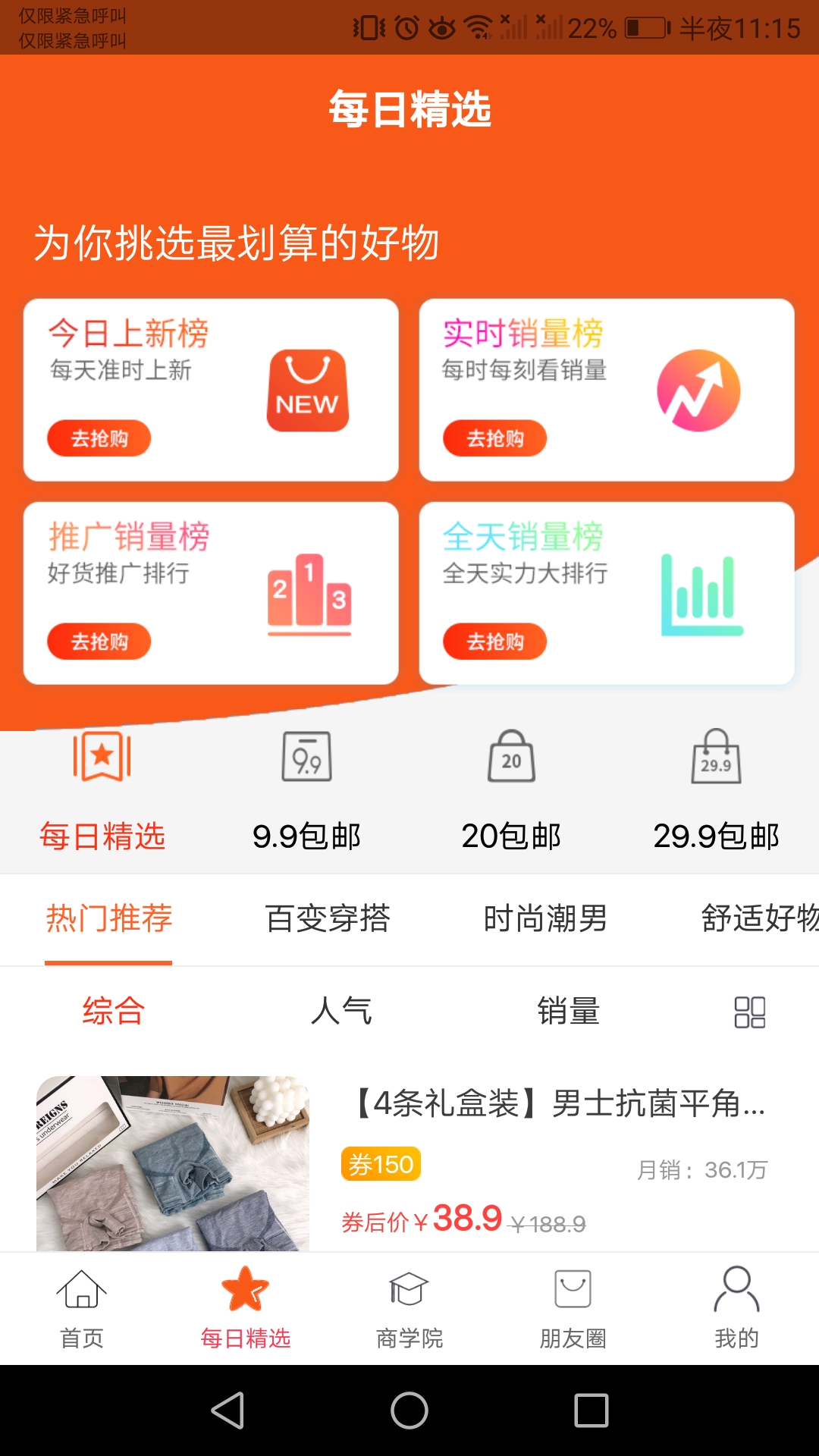819x1456 pixels.
Task: Tap 去抢购 on 实时销量榜 card
Action: (494, 438)
